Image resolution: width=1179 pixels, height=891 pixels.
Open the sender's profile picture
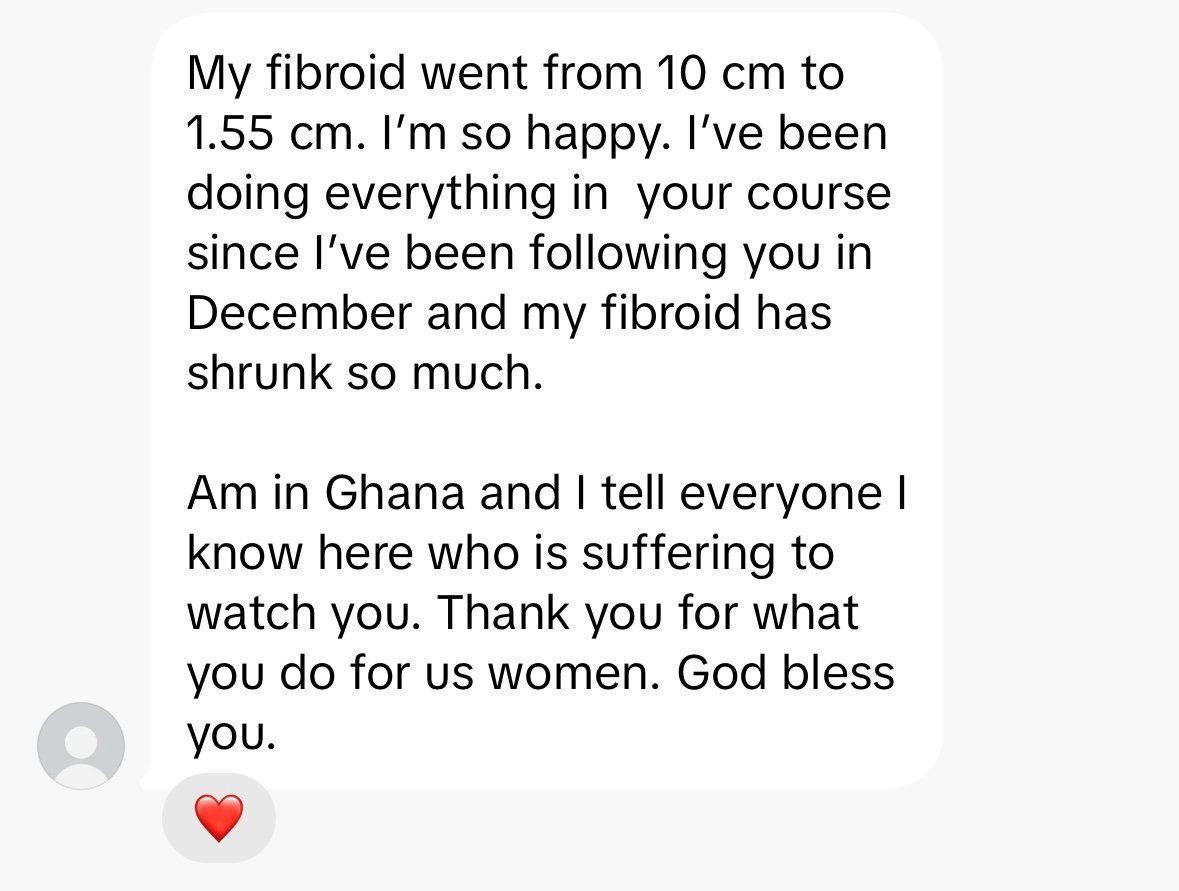point(81,746)
